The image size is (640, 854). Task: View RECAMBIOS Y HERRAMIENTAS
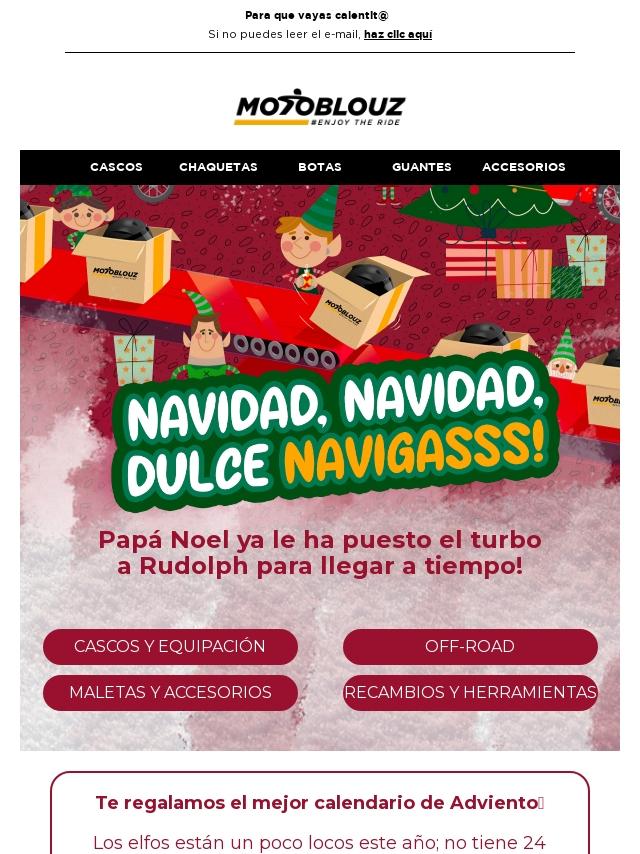[x=470, y=693]
